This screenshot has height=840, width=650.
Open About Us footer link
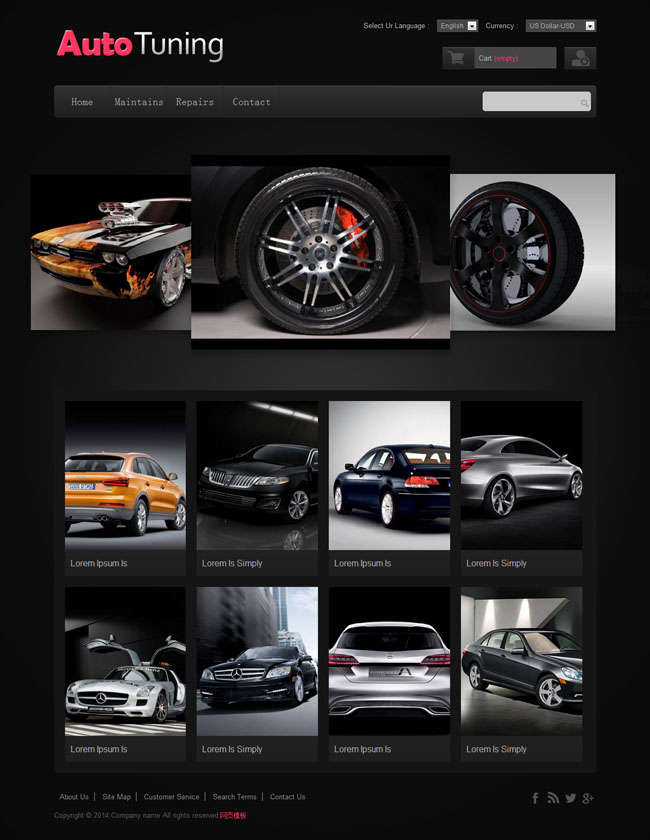pyautogui.click(x=74, y=797)
